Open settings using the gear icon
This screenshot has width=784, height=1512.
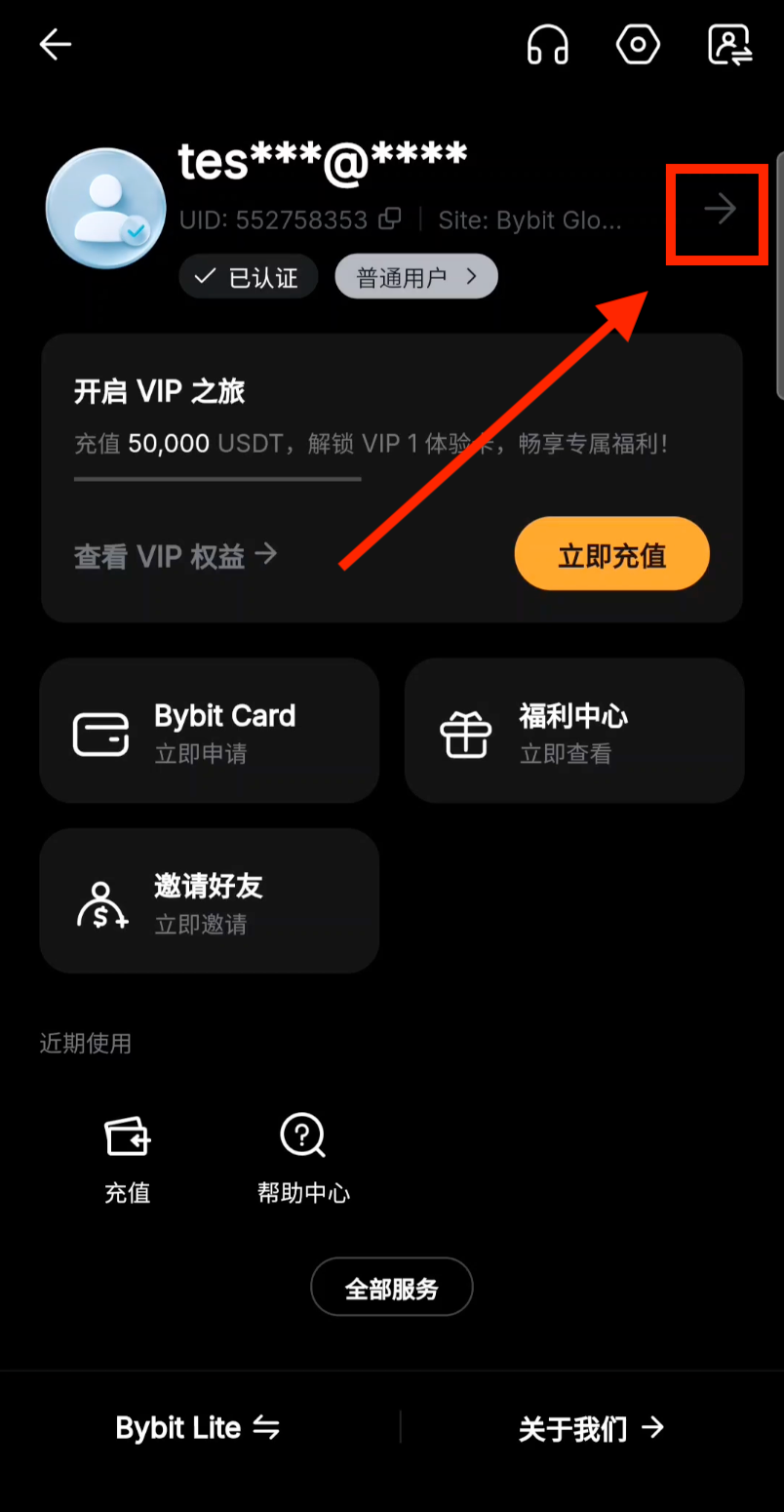[639, 44]
